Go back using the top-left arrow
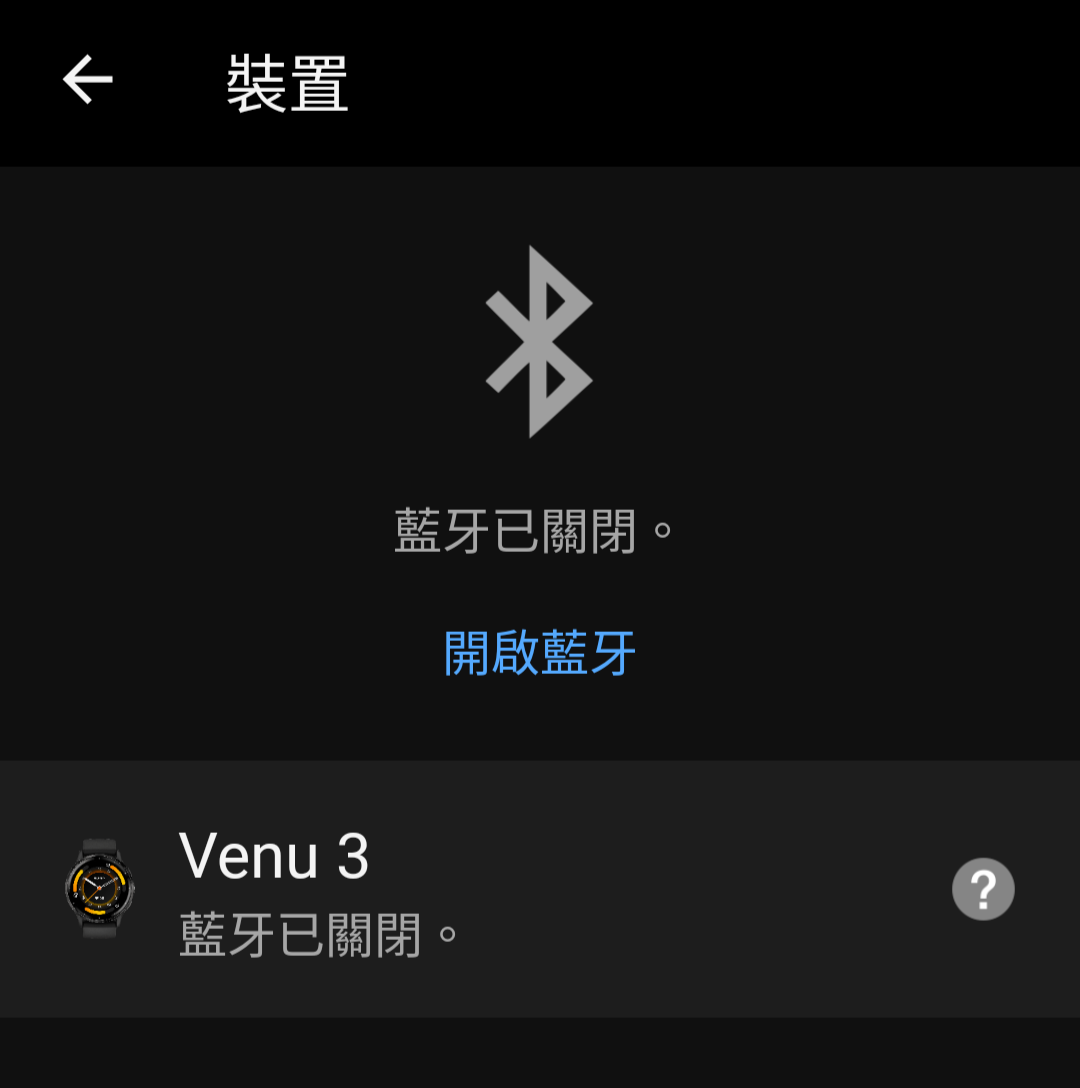1080x1088 pixels. click(88, 80)
